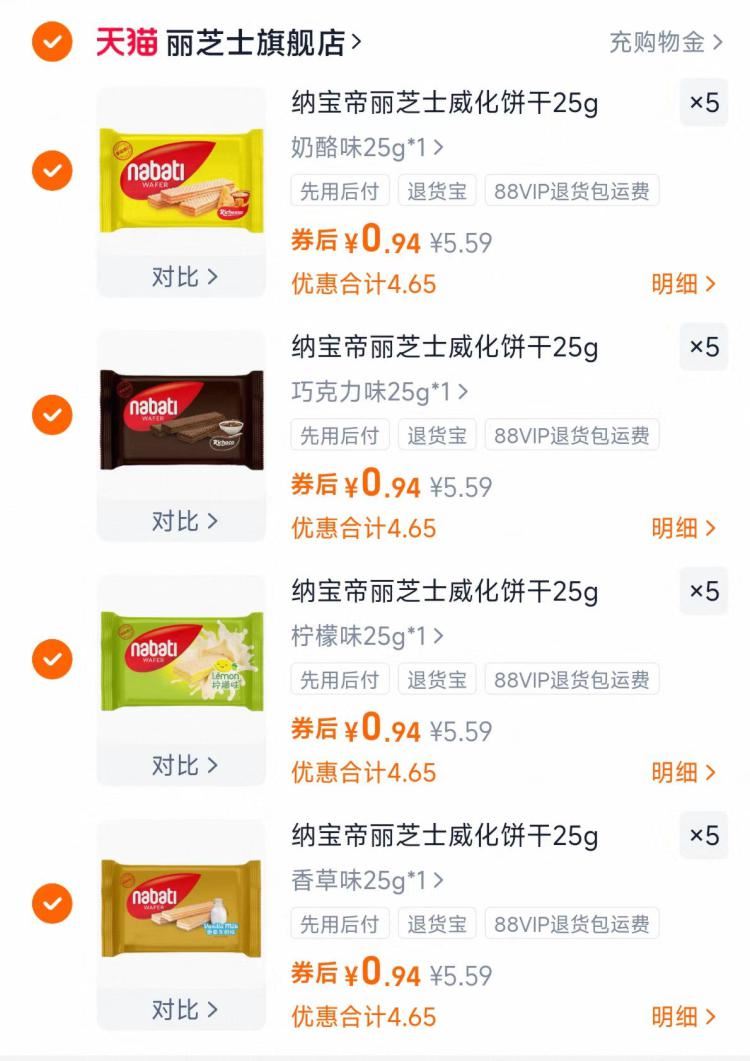The height and width of the screenshot is (1061, 750).
Task: Open the 丽芝士旗舰店 store page
Action: tap(264, 43)
